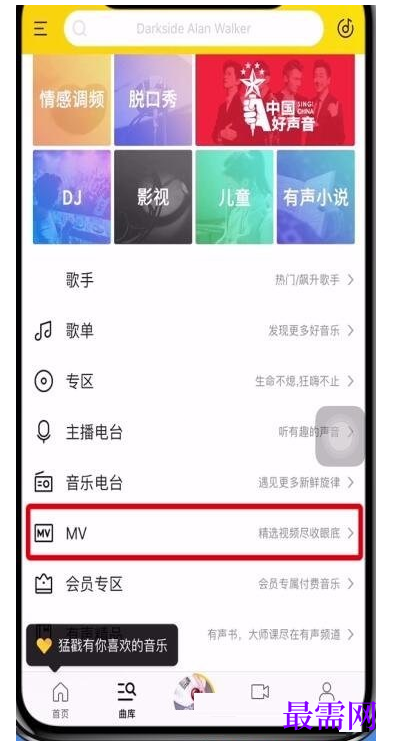This screenshot has width=395, height=747.
Task: Select the DJ category tile
Action: click(x=72, y=197)
